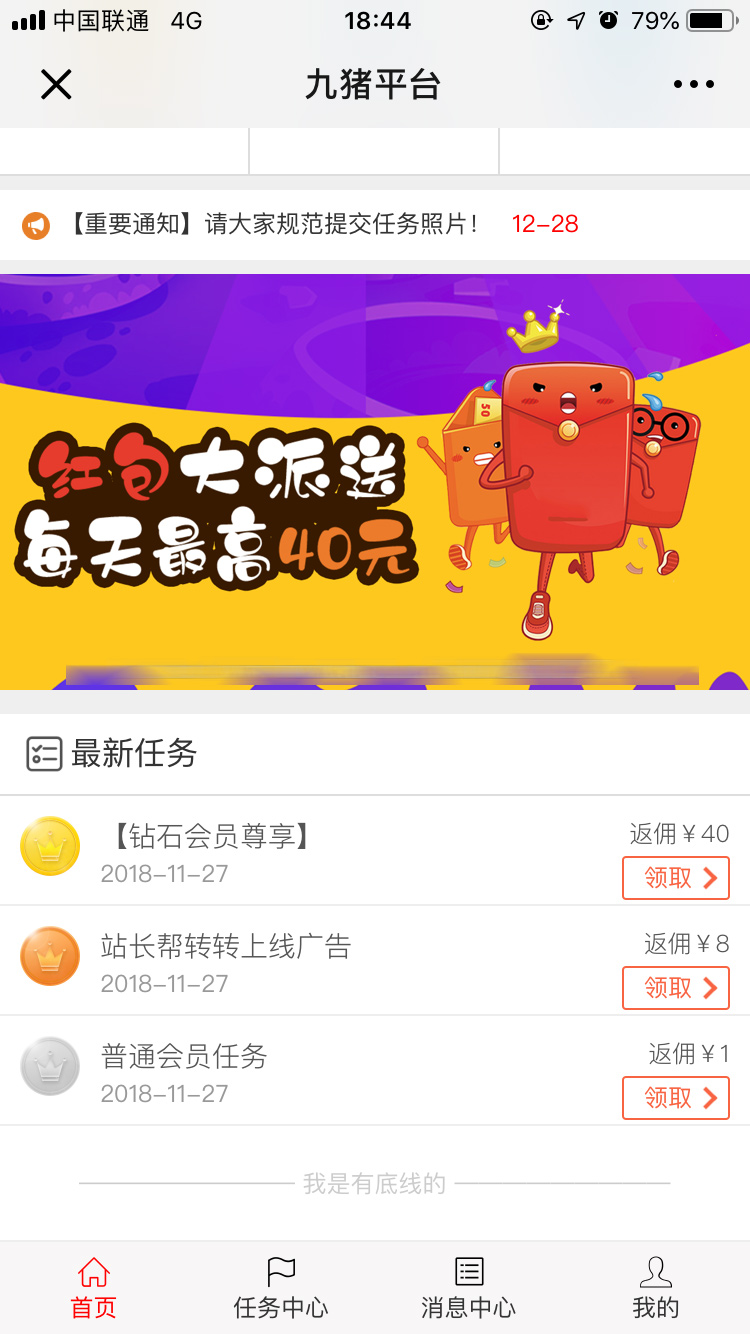The width and height of the screenshot is (750, 1334).
Task: Tap 领取 for the 普通会员任务 task
Action: (676, 1098)
